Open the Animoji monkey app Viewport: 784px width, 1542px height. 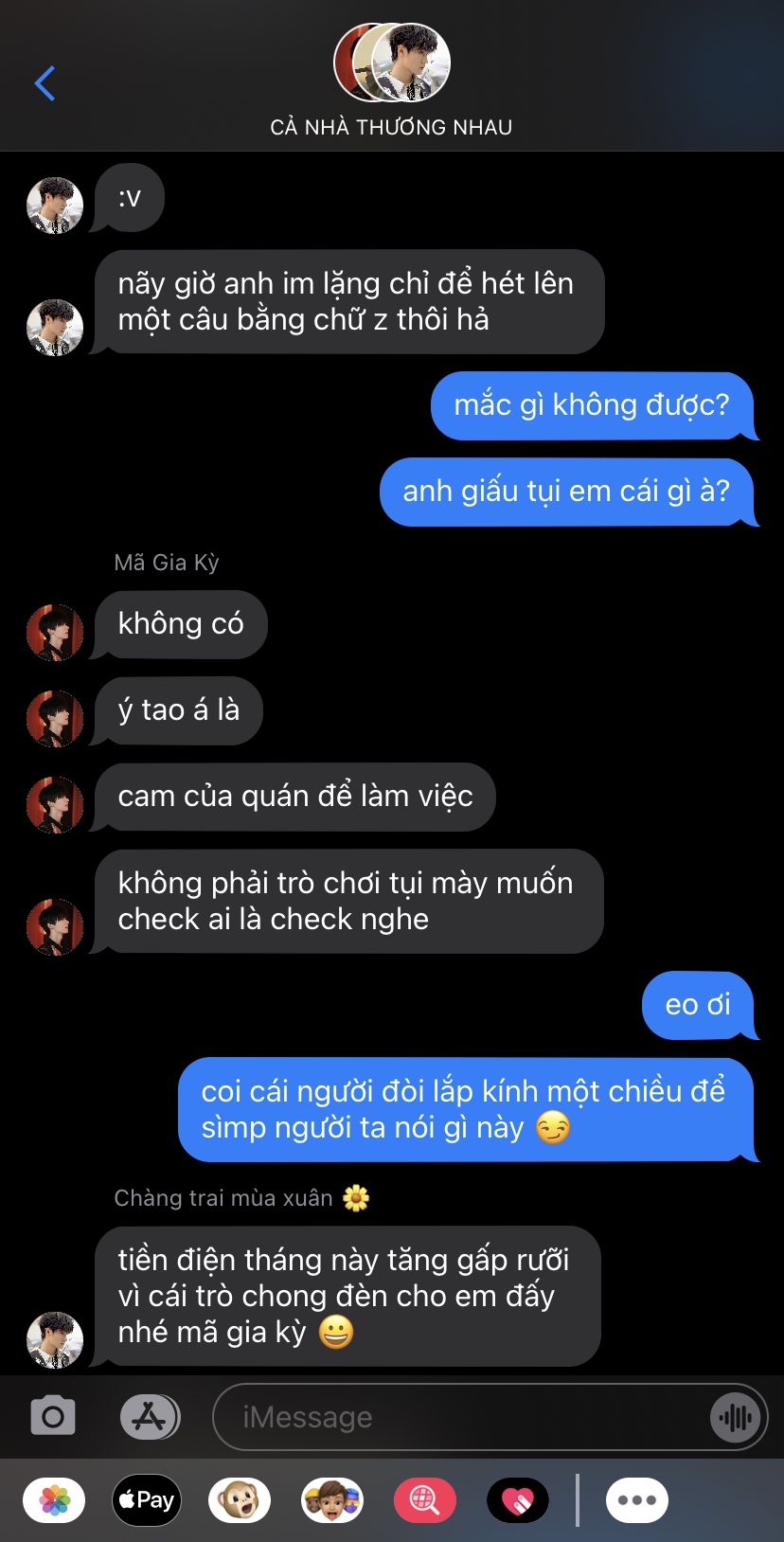tap(240, 1500)
